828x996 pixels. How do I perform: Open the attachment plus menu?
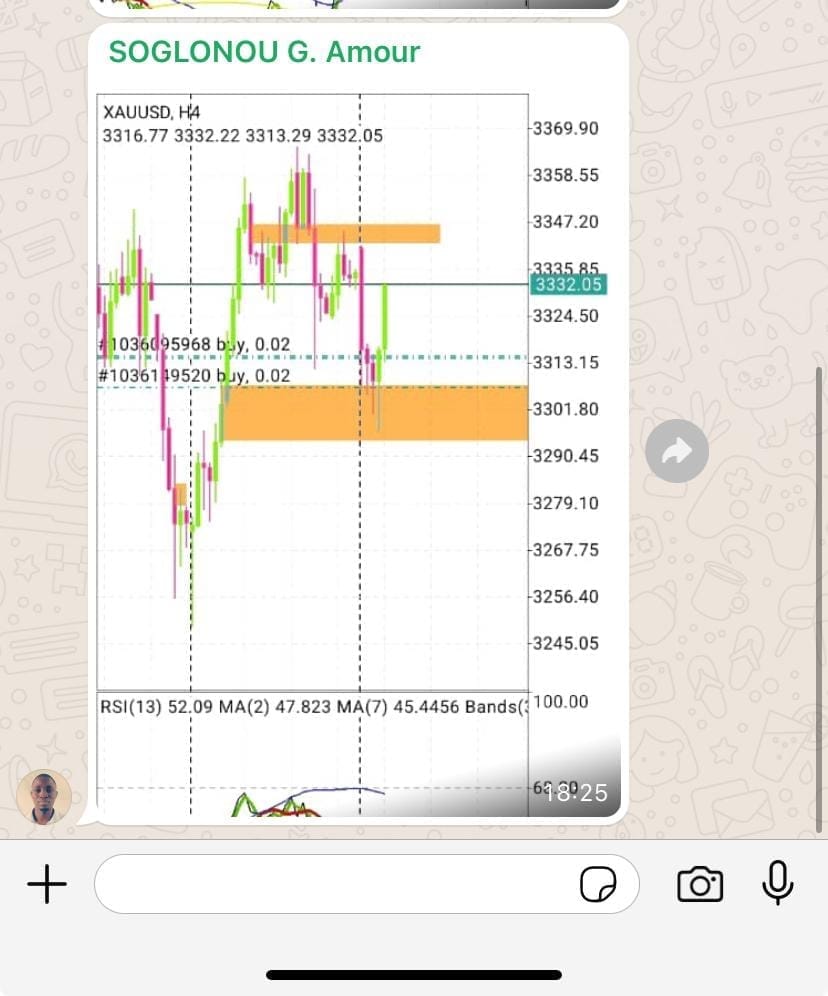(47, 884)
